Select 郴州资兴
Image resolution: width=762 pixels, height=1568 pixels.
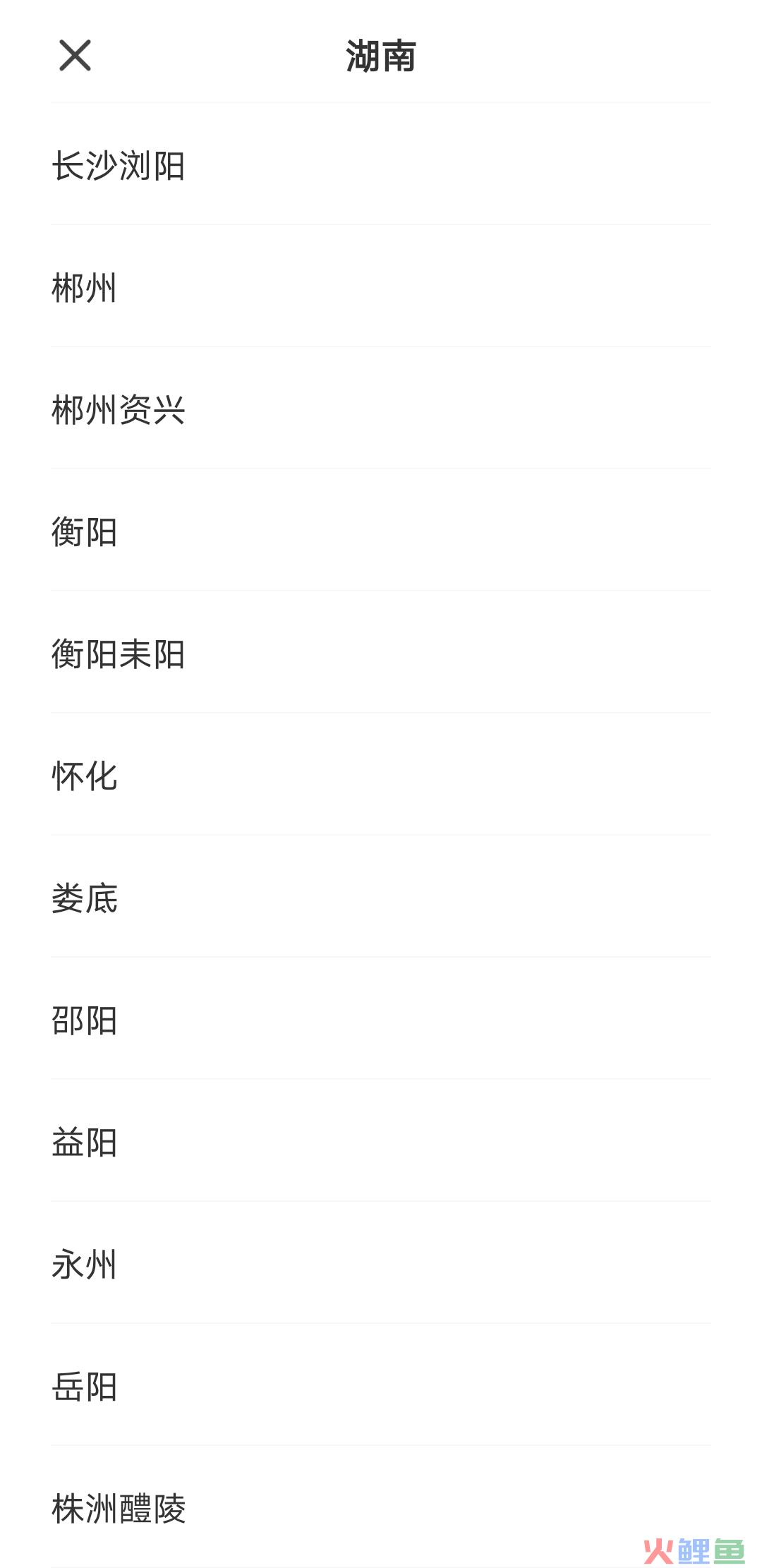(x=381, y=409)
